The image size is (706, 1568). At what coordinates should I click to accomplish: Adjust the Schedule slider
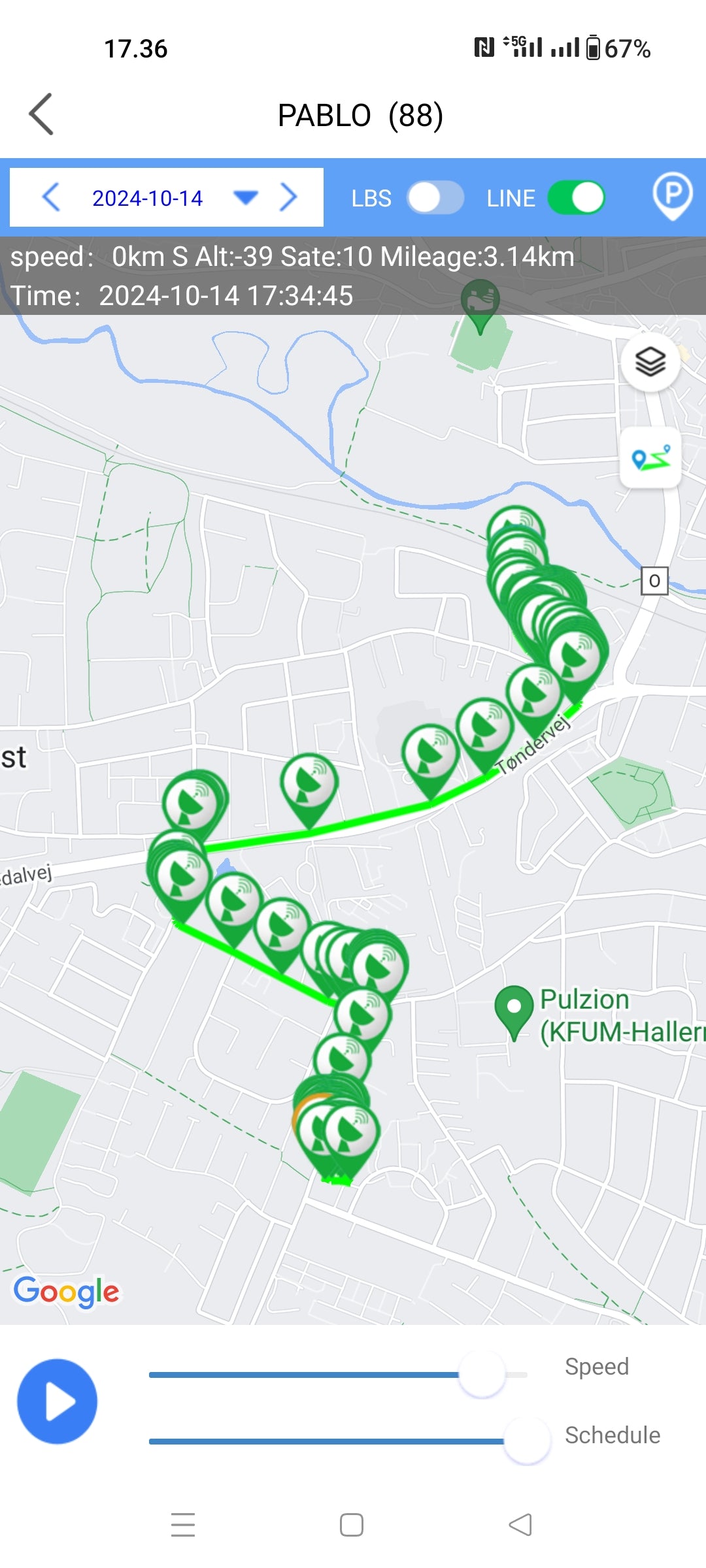click(526, 1441)
